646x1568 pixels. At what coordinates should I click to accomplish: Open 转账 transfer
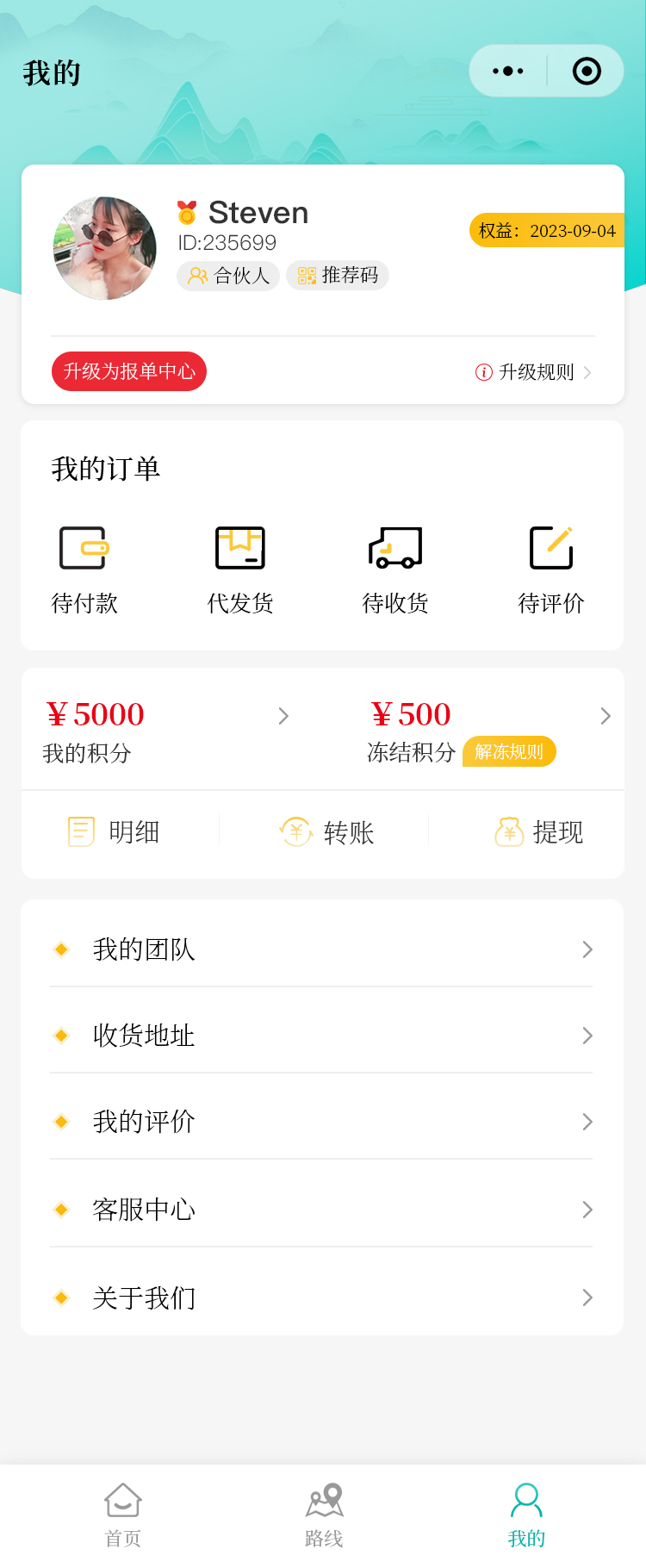327,832
